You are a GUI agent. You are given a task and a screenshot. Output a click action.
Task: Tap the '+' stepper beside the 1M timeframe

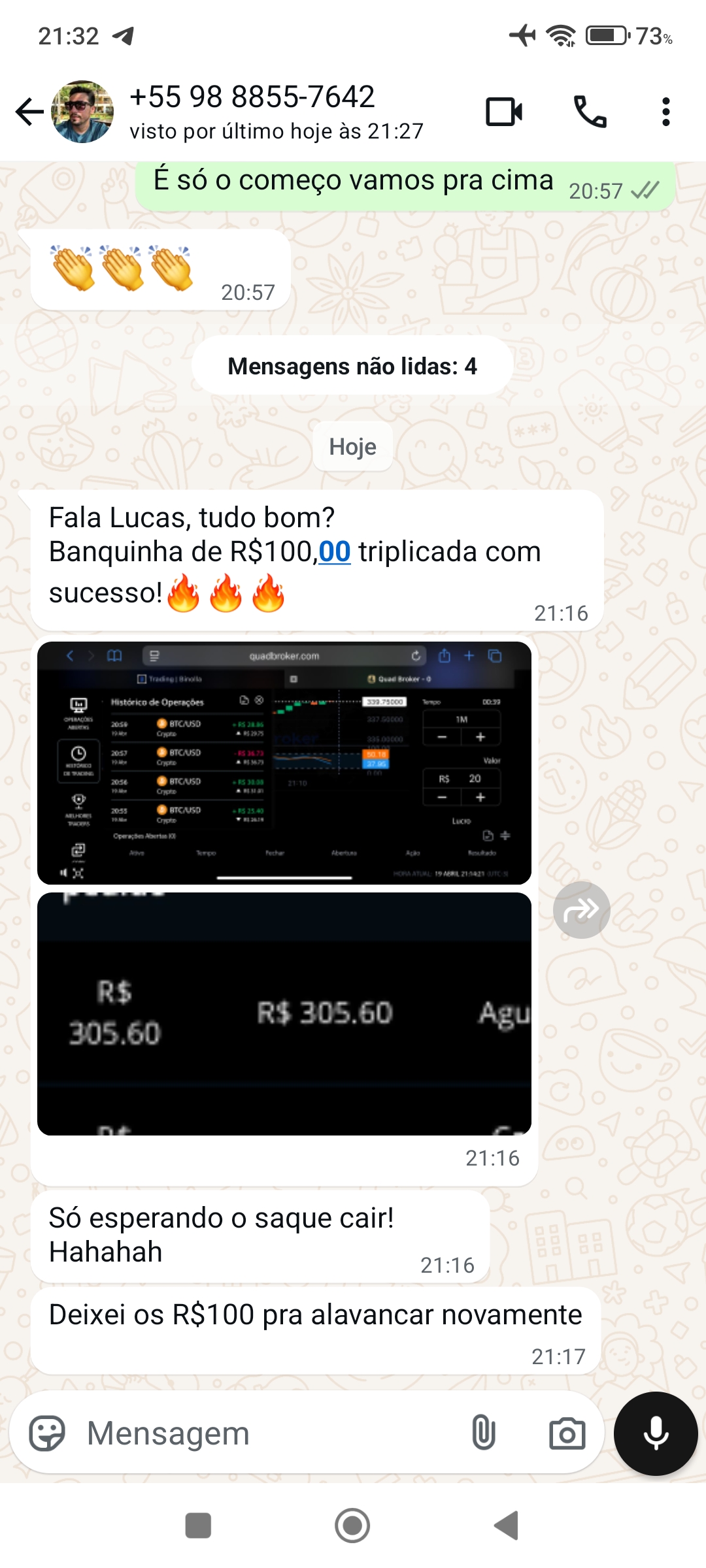tap(480, 736)
